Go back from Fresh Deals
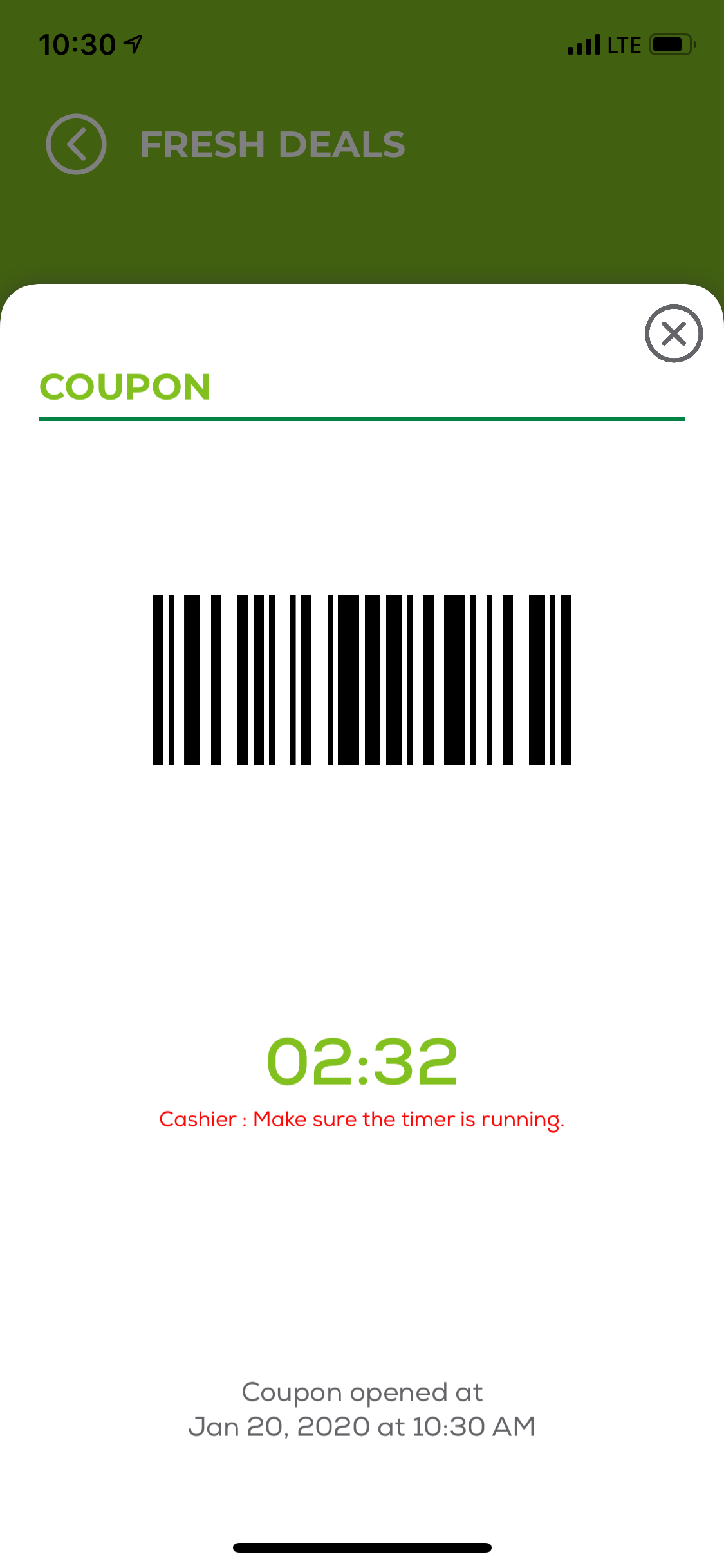The width and height of the screenshot is (724, 1568). pyautogui.click(x=76, y=144)
